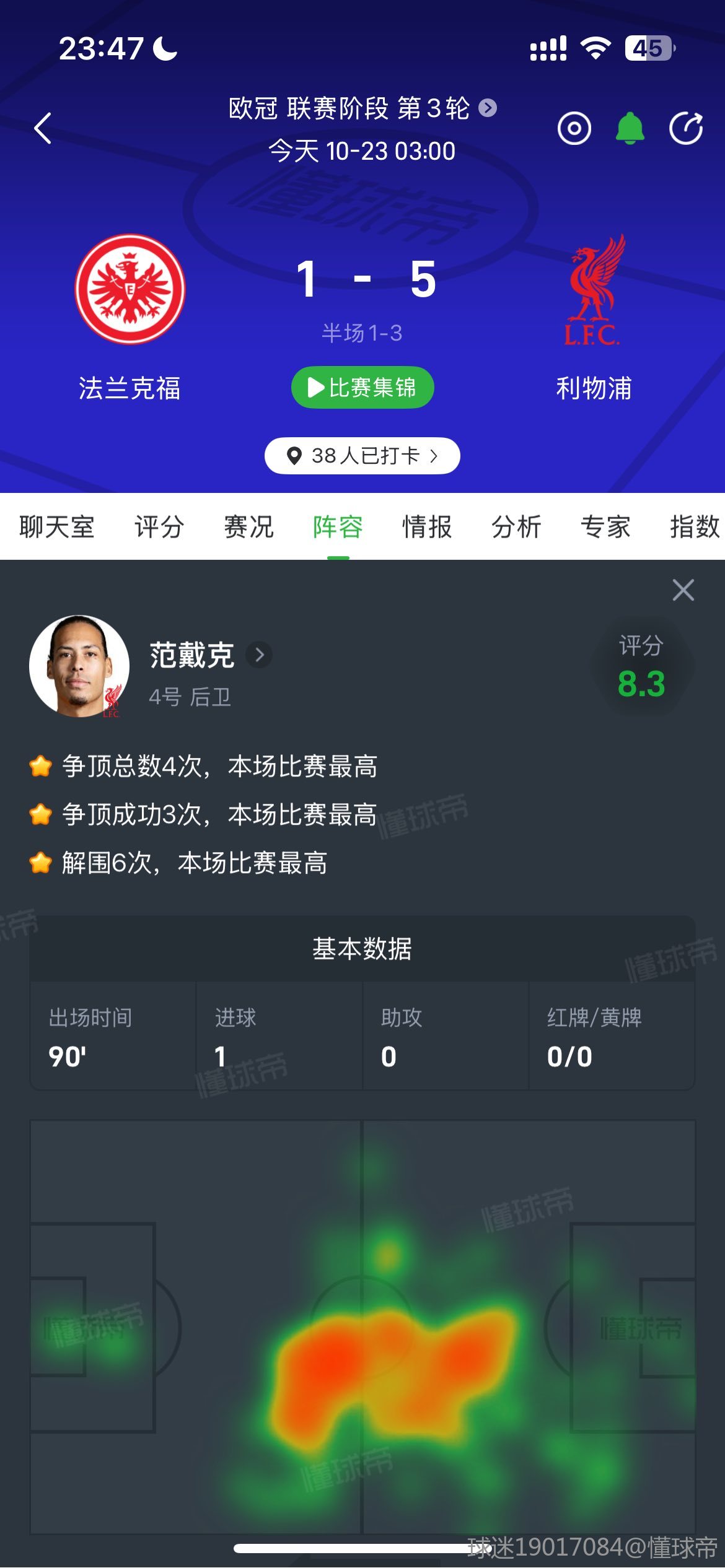Select the 阵容 tab

pos(338,527)
